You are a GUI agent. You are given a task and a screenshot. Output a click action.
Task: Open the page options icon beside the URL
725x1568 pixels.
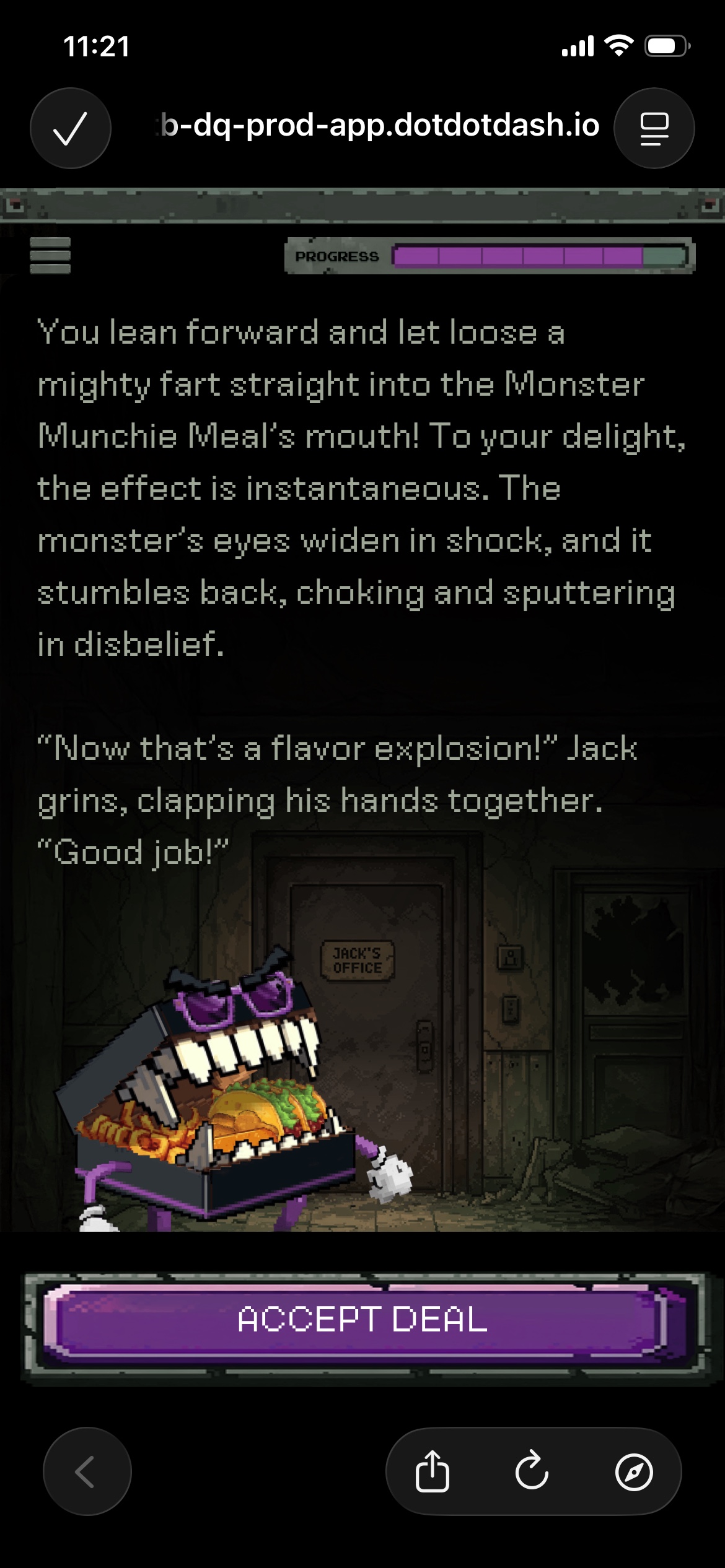pyautogui.click(x=654, y=128)
